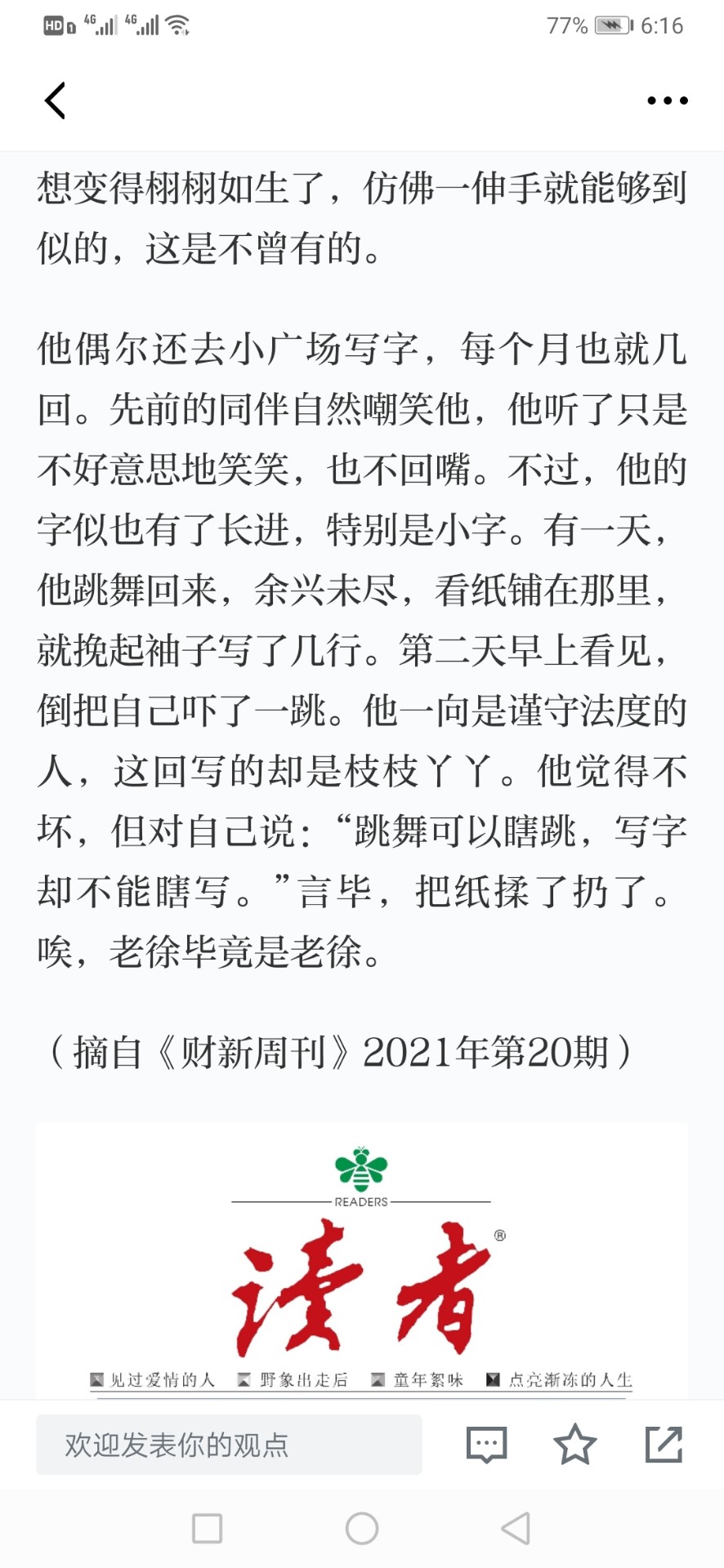Open the three-dot overflow menu
This screenshot has width=724, height=1568.
(667, 100)
